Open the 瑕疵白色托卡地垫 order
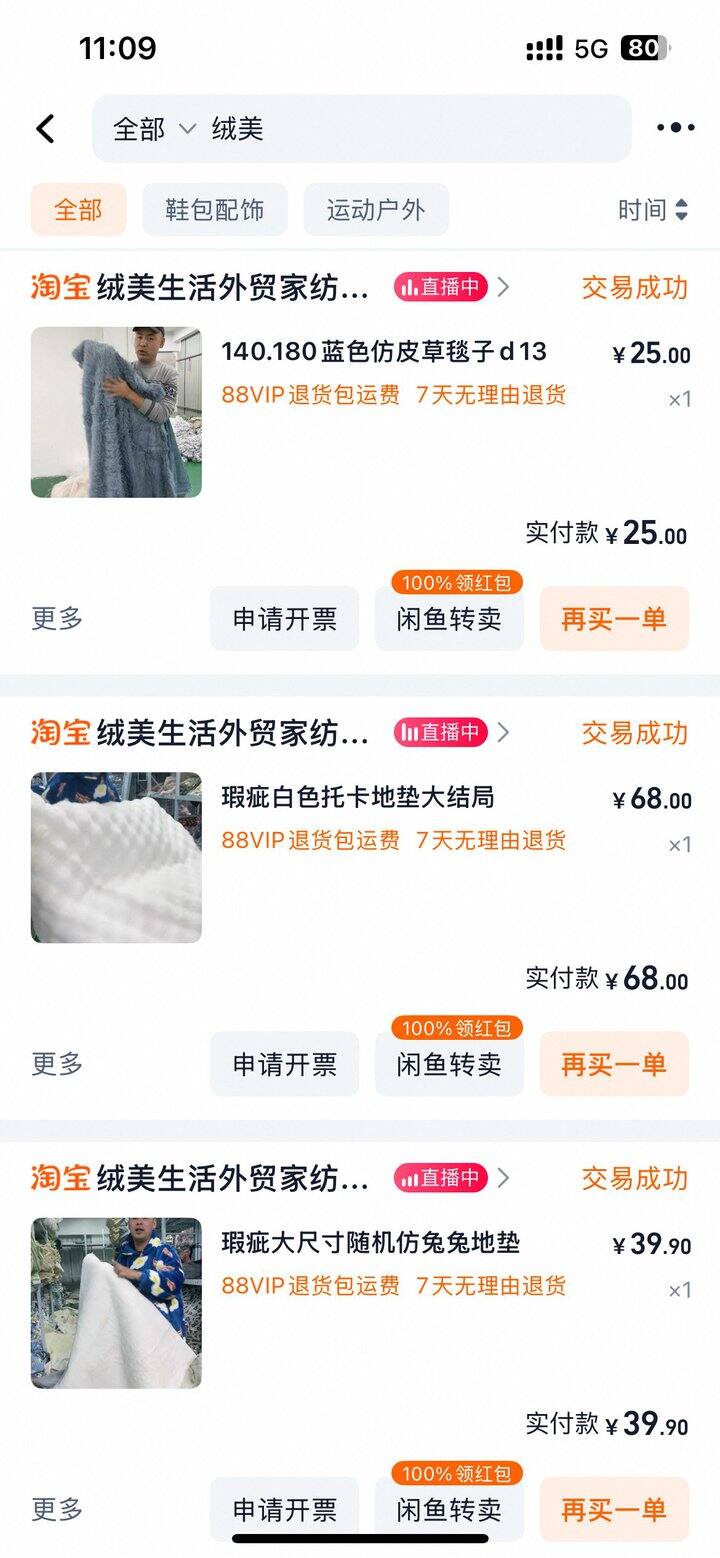720x1558 pixels. [x=358, y=798]
